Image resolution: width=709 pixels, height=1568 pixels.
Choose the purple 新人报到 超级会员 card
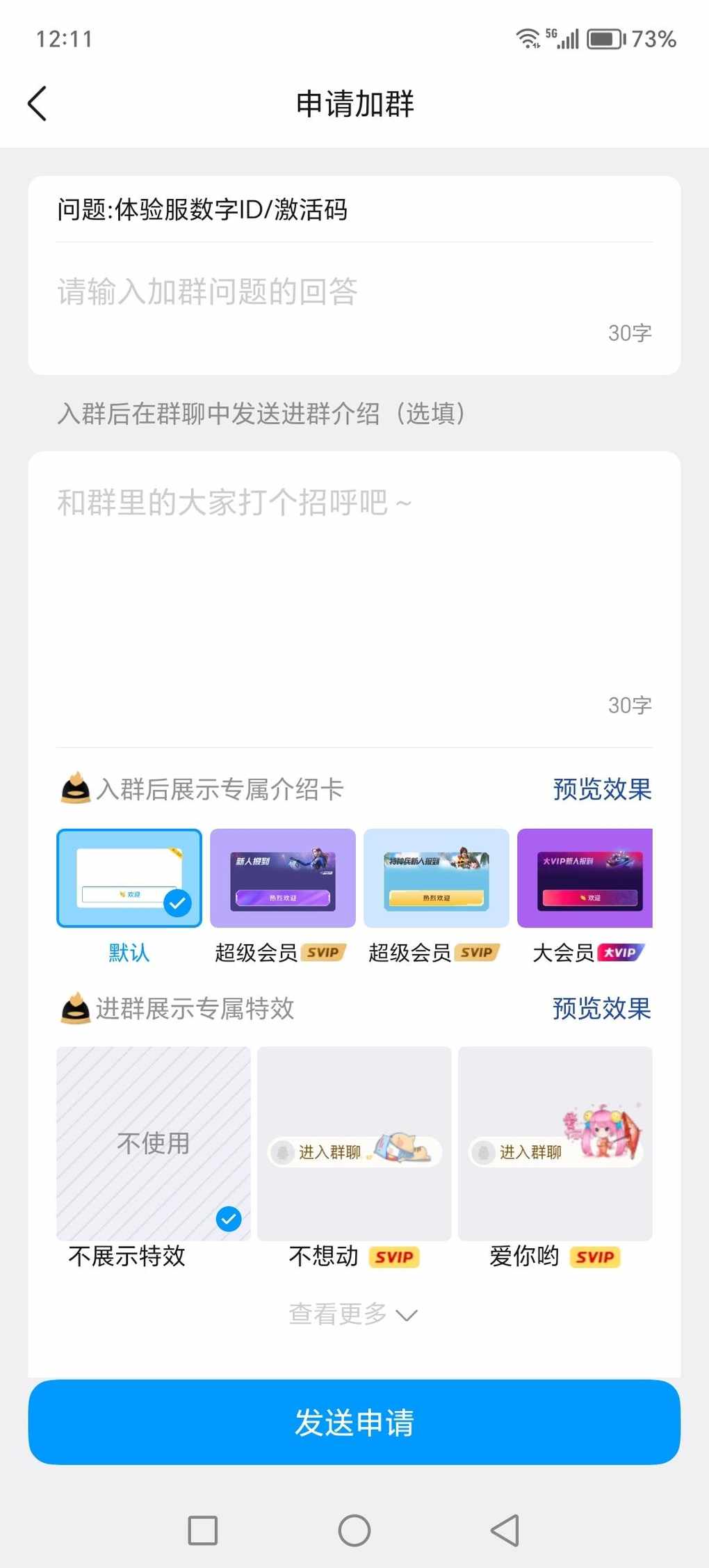[283, 878]
